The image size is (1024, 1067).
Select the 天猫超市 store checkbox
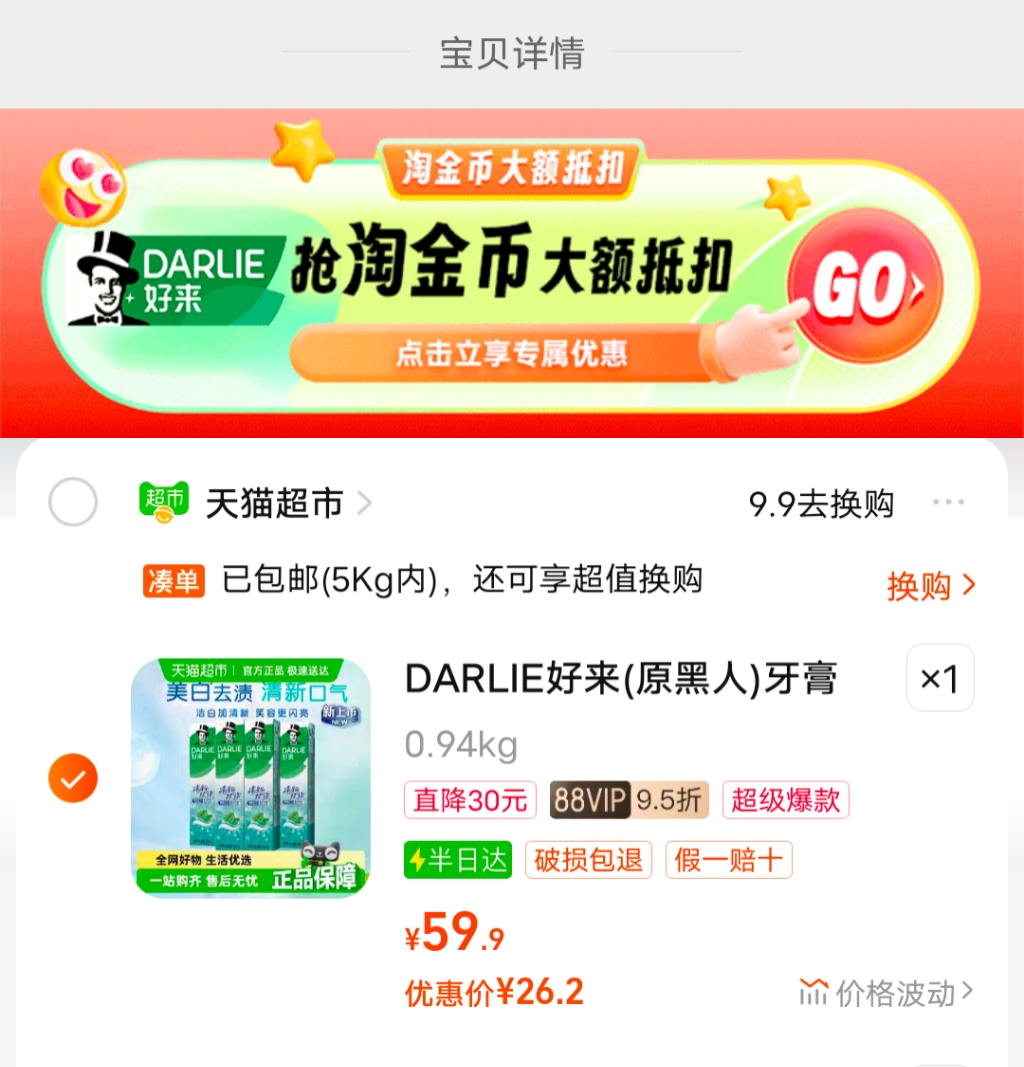(72, 502)
